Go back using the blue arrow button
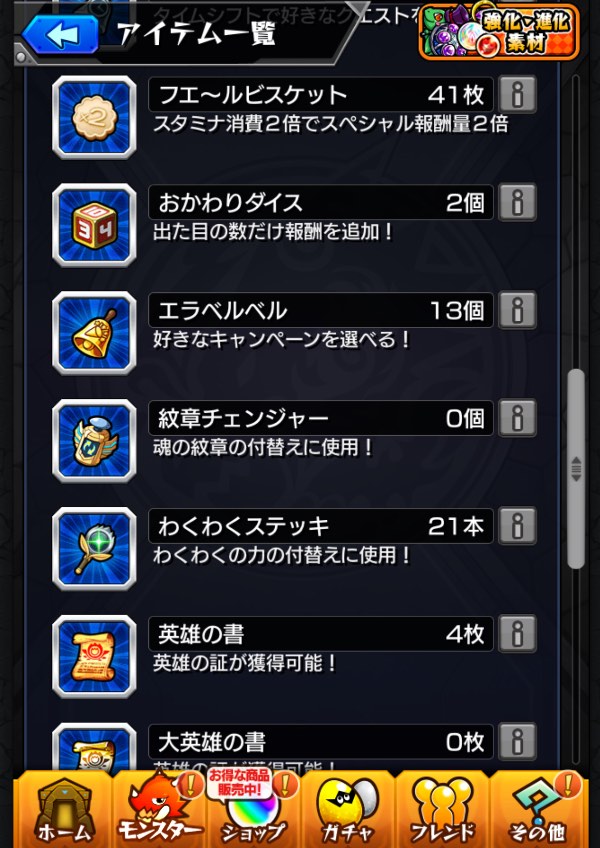The height and width of the screenshot is (848, 600). click(x=62, y=35)
